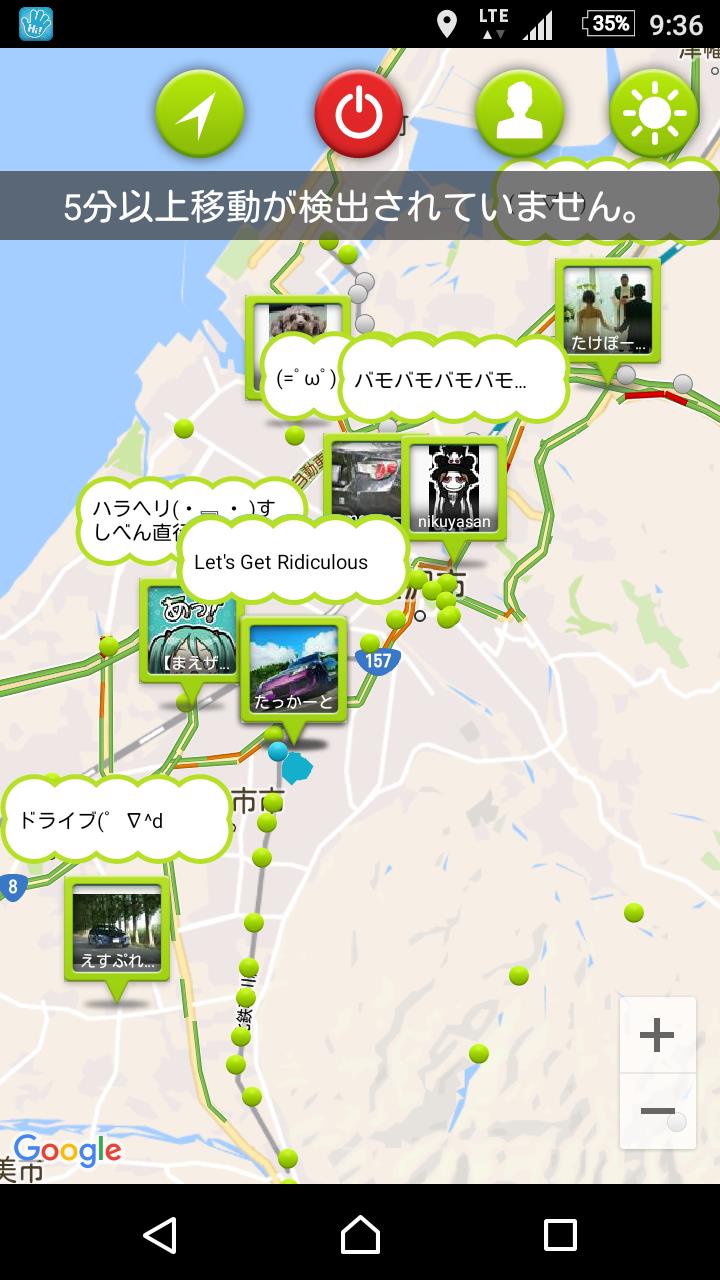The image size is (720, 1280).
Task: Tap the バモバモバモバモ speech bubble
Action: click(452, 379)
